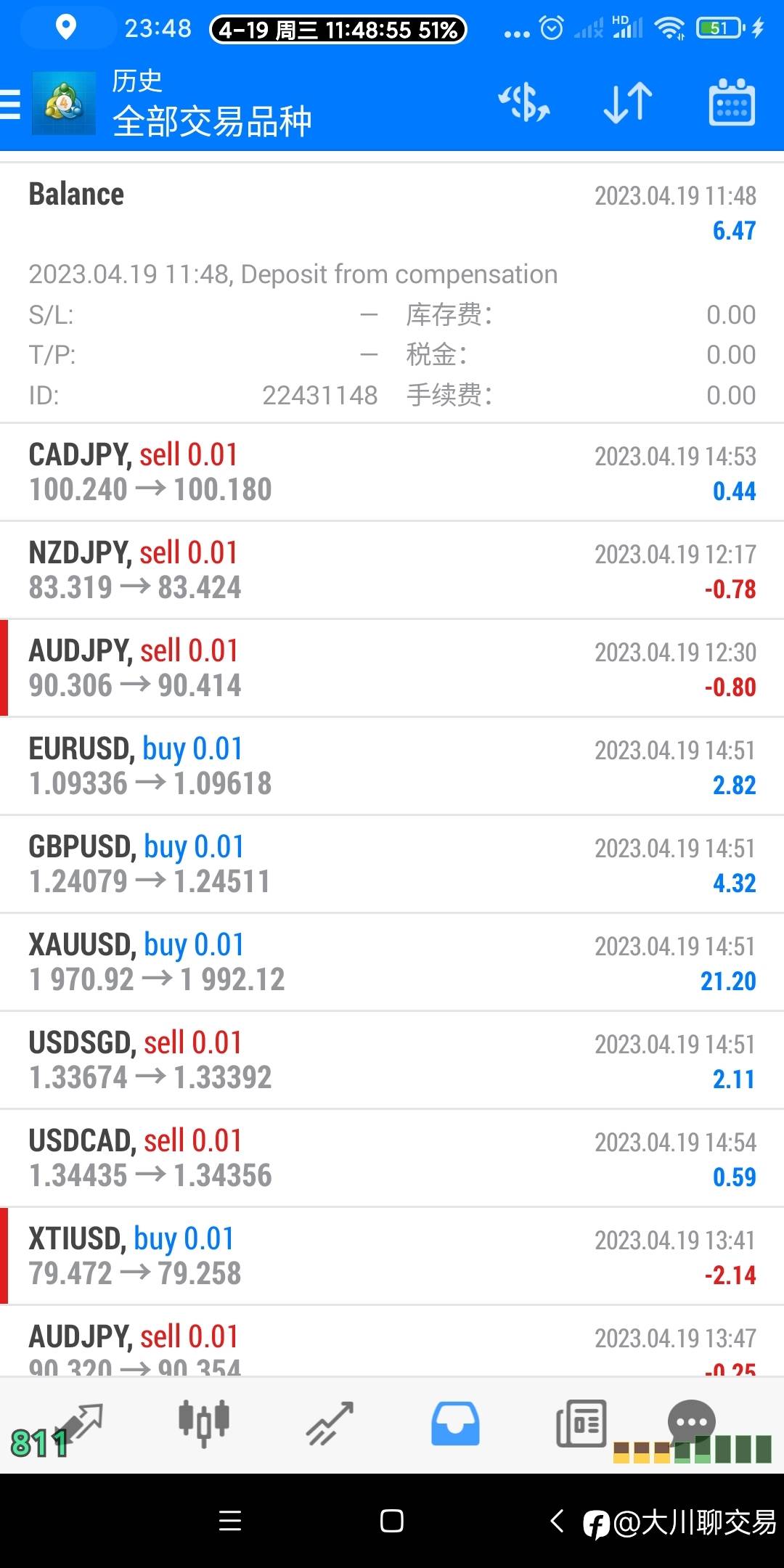784x1568 pixels.
Task: Switch to the Trade tab
Action: coord(330,1424)
